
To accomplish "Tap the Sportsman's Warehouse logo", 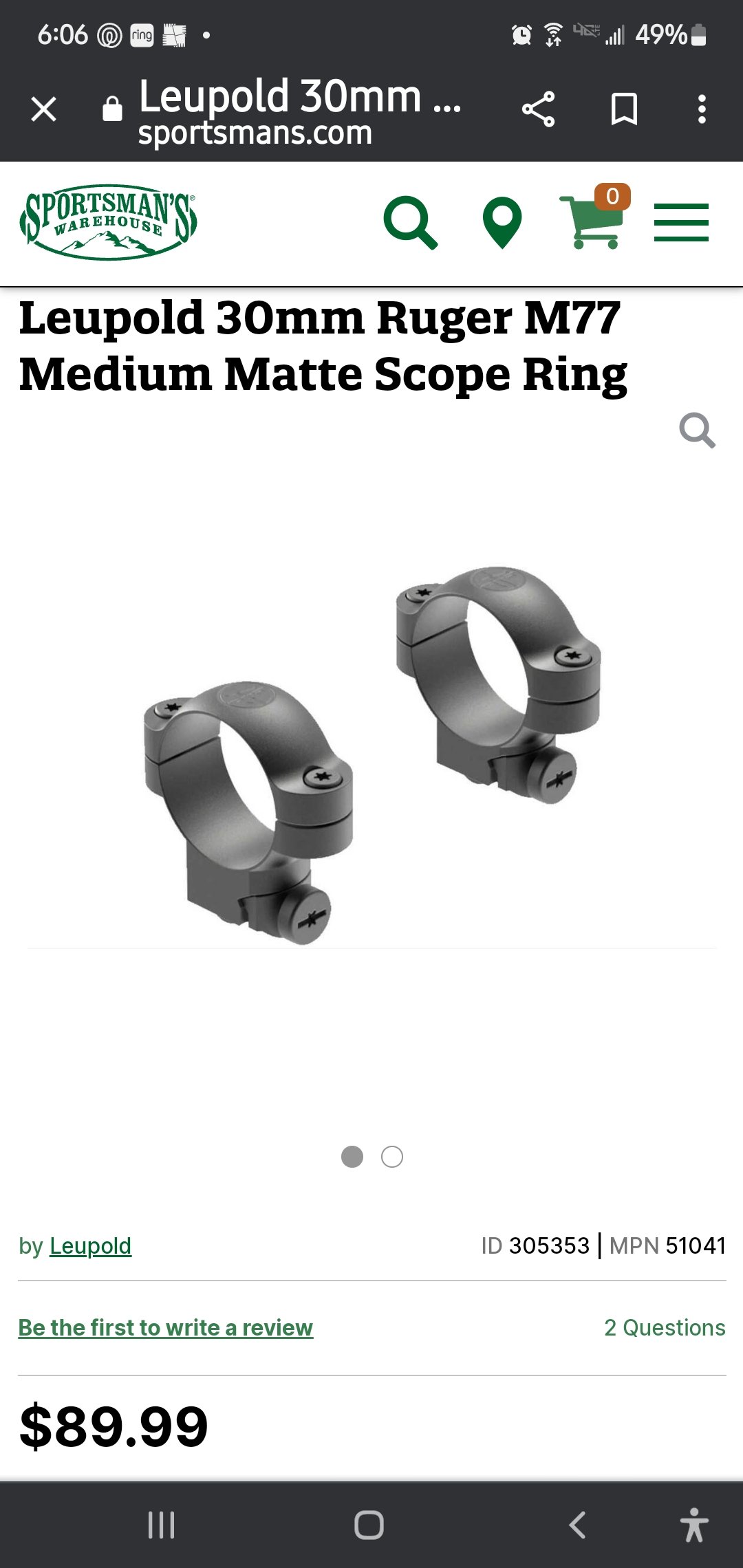I will tap(109, 221).
